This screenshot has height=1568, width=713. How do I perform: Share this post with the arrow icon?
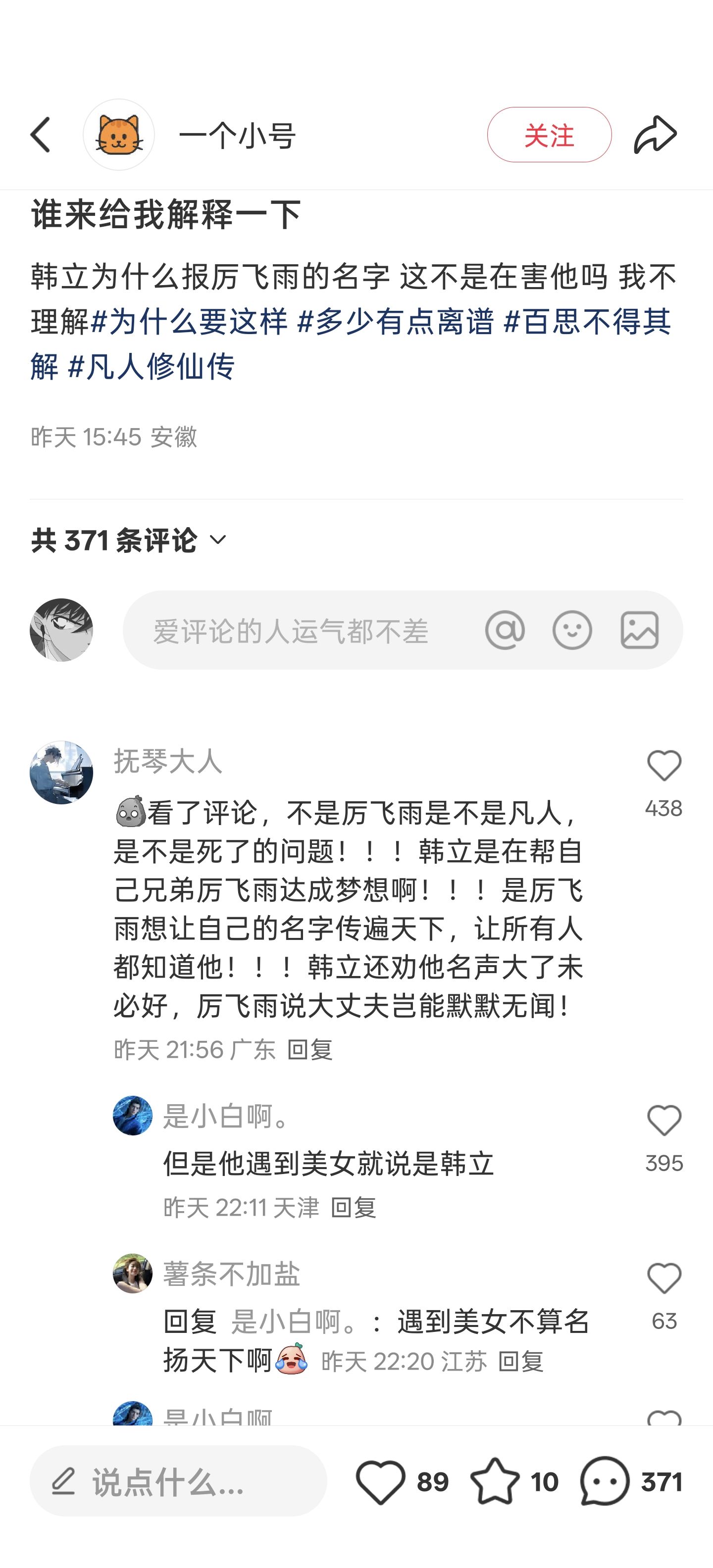point(655,135)
